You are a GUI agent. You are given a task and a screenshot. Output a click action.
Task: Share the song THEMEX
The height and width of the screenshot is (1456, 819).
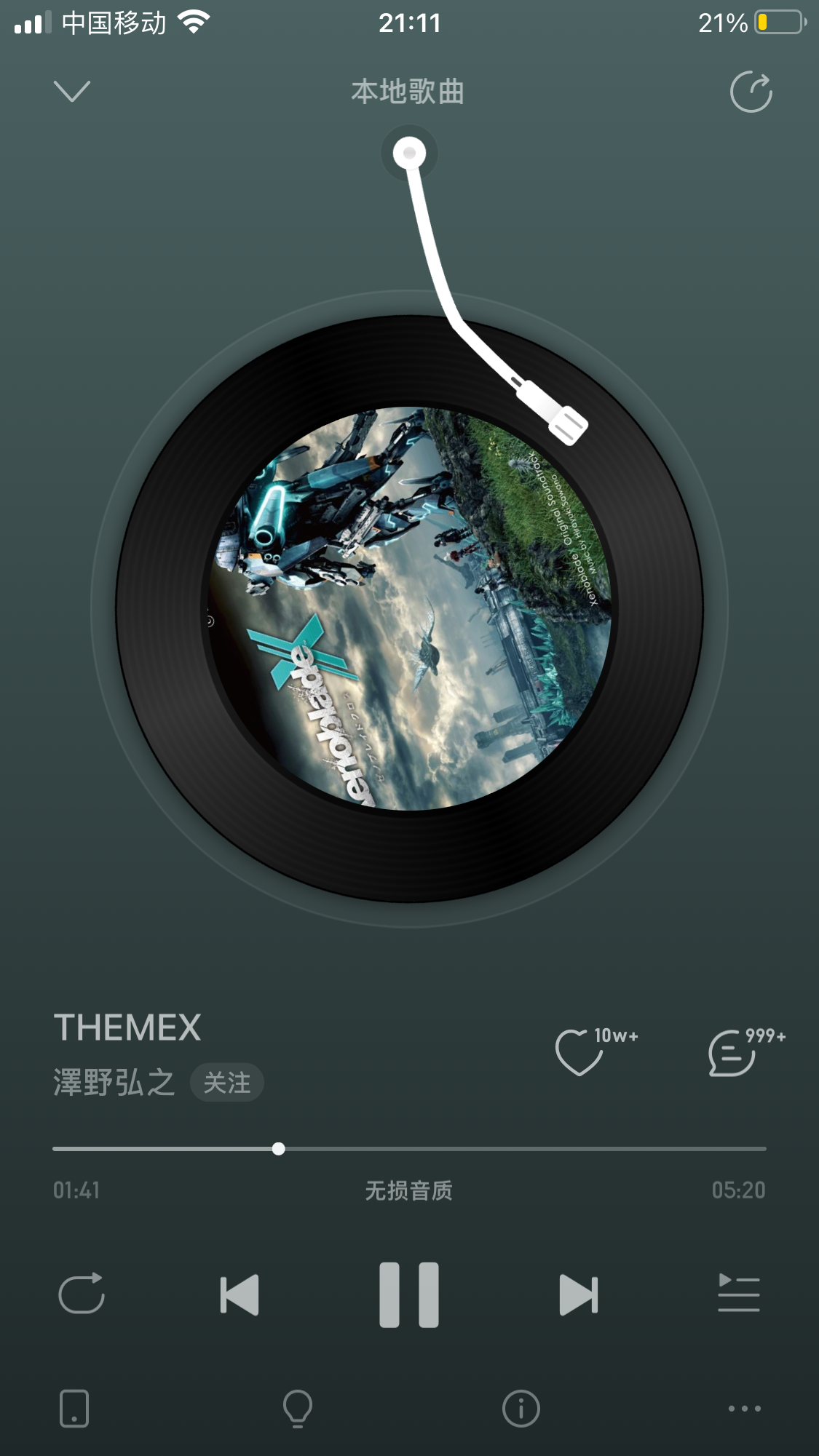point(751,92)
